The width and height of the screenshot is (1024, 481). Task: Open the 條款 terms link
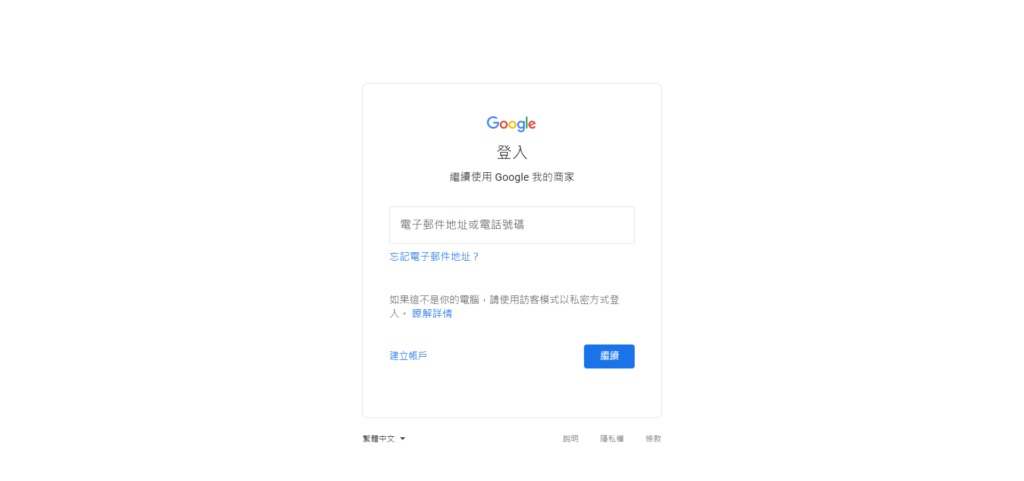(x=653, y=439)
